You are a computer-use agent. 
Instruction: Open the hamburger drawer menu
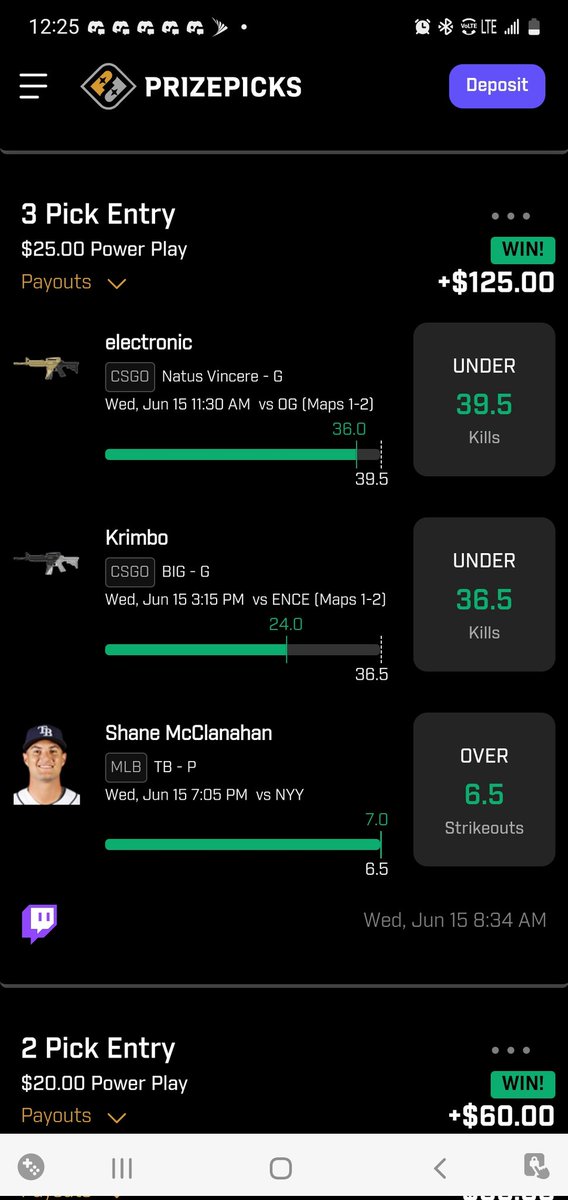click(33, 86)
